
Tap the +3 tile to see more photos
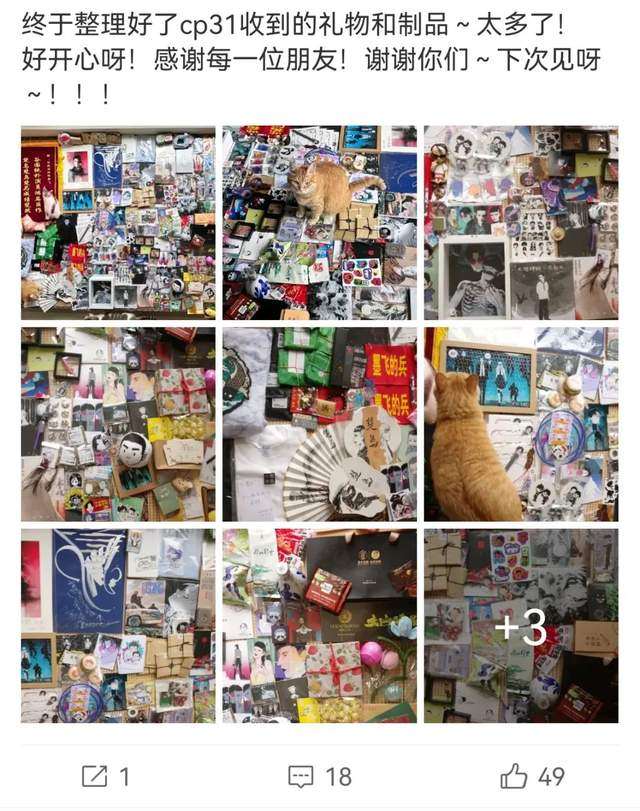click(521, 626)
